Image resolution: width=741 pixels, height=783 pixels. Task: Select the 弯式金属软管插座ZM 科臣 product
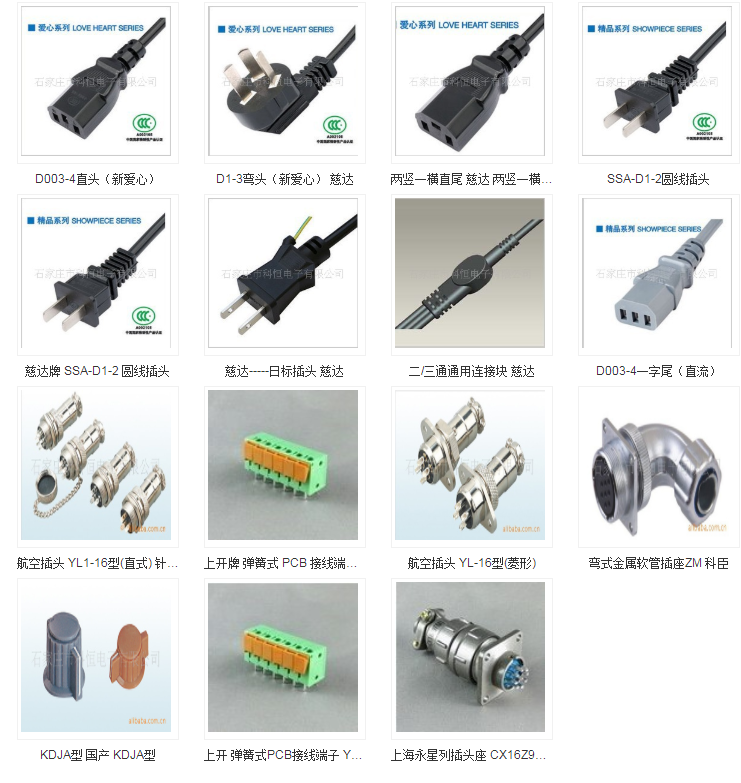[658, 467]
